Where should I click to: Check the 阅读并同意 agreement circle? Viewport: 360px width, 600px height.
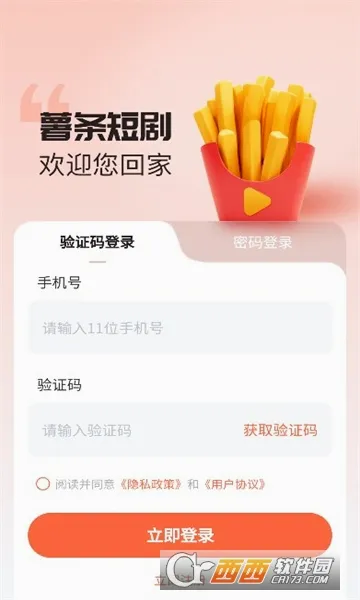43,484
